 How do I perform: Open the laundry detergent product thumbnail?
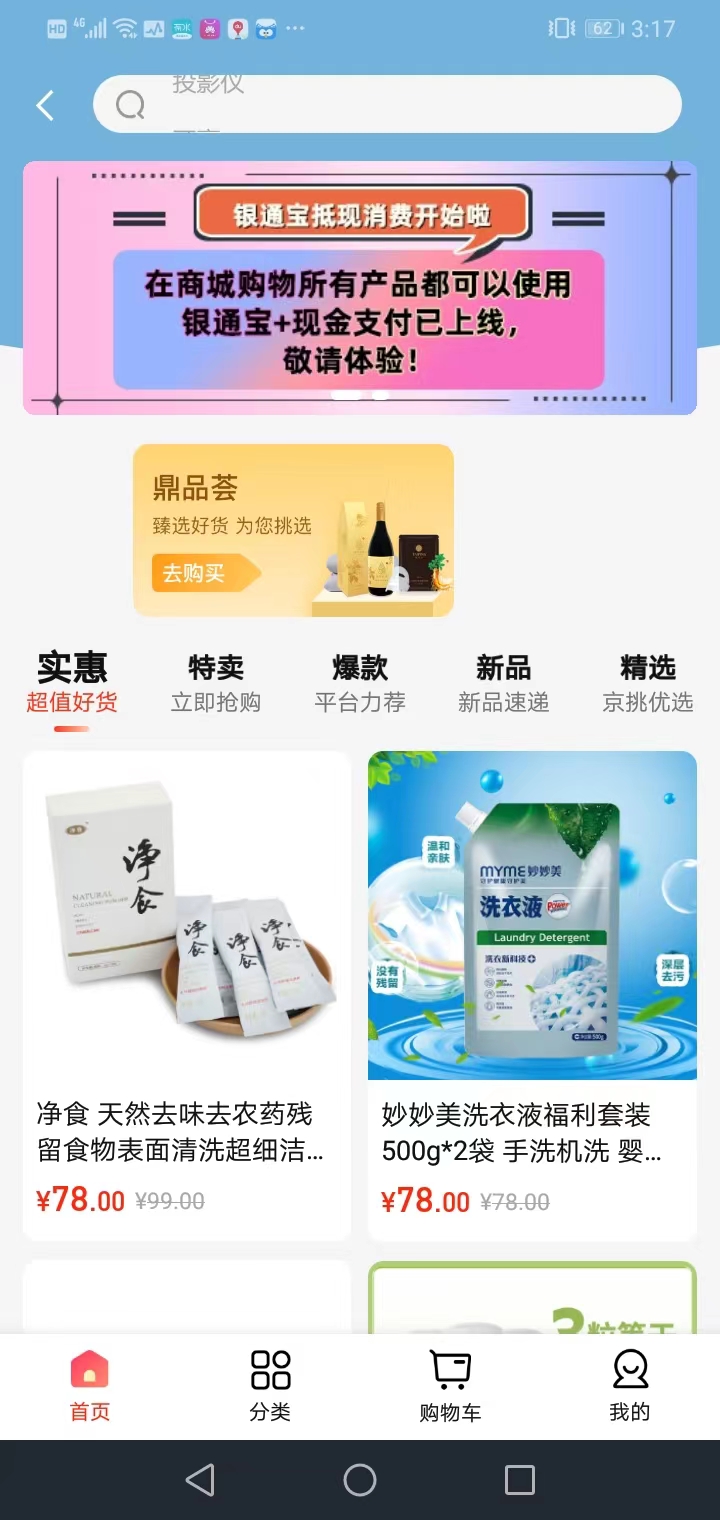(x=531, y=917)
